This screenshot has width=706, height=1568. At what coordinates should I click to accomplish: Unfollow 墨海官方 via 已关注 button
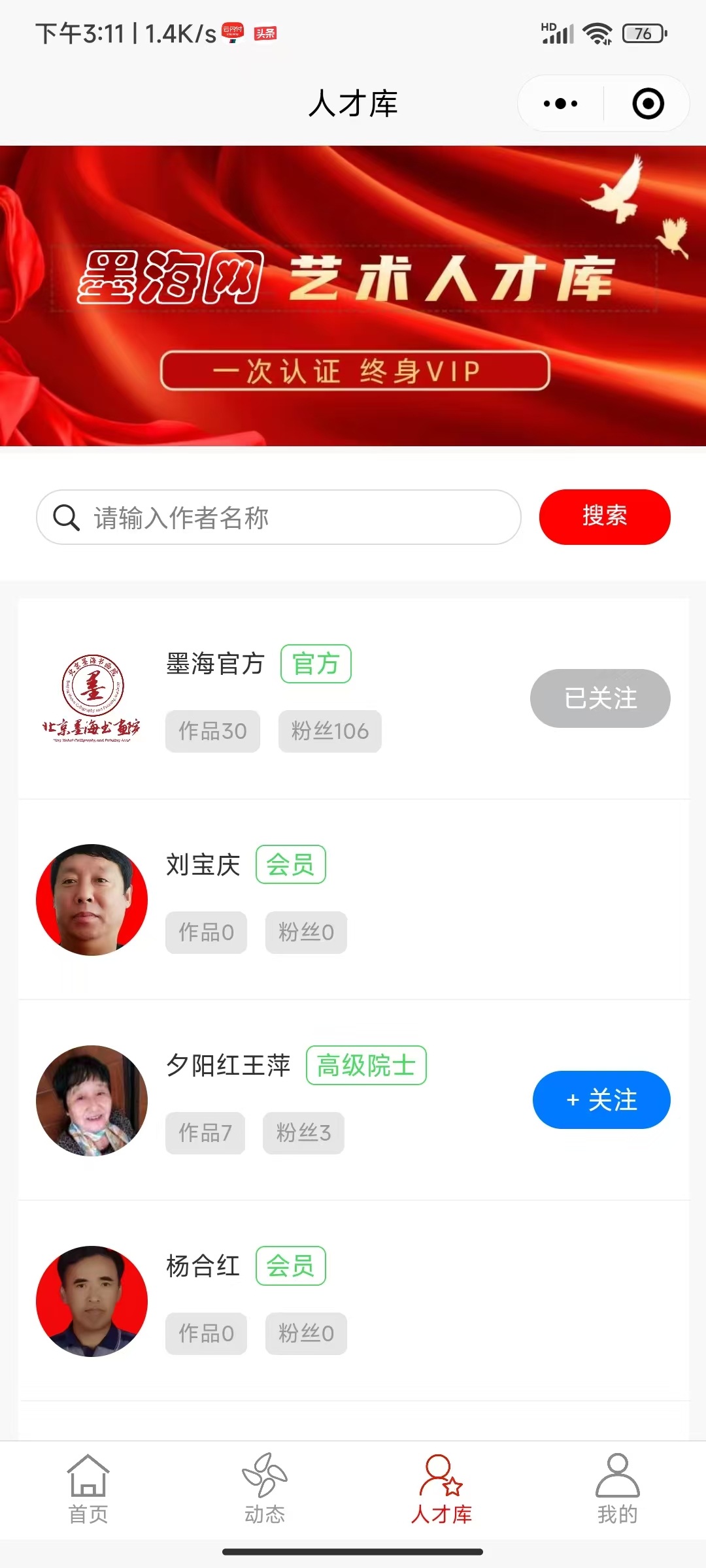click(600, 698)
